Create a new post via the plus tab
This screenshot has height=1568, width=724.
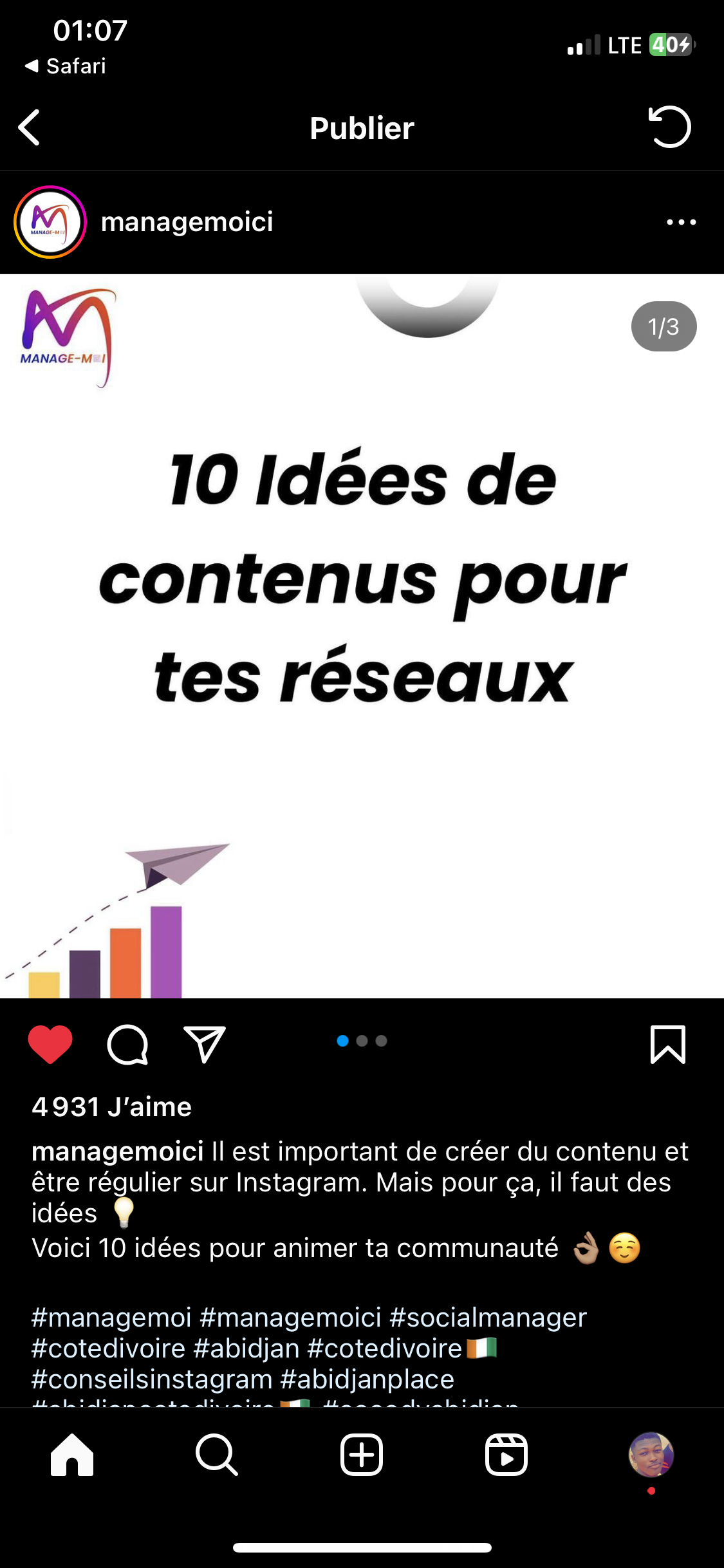pos(362,1455)
